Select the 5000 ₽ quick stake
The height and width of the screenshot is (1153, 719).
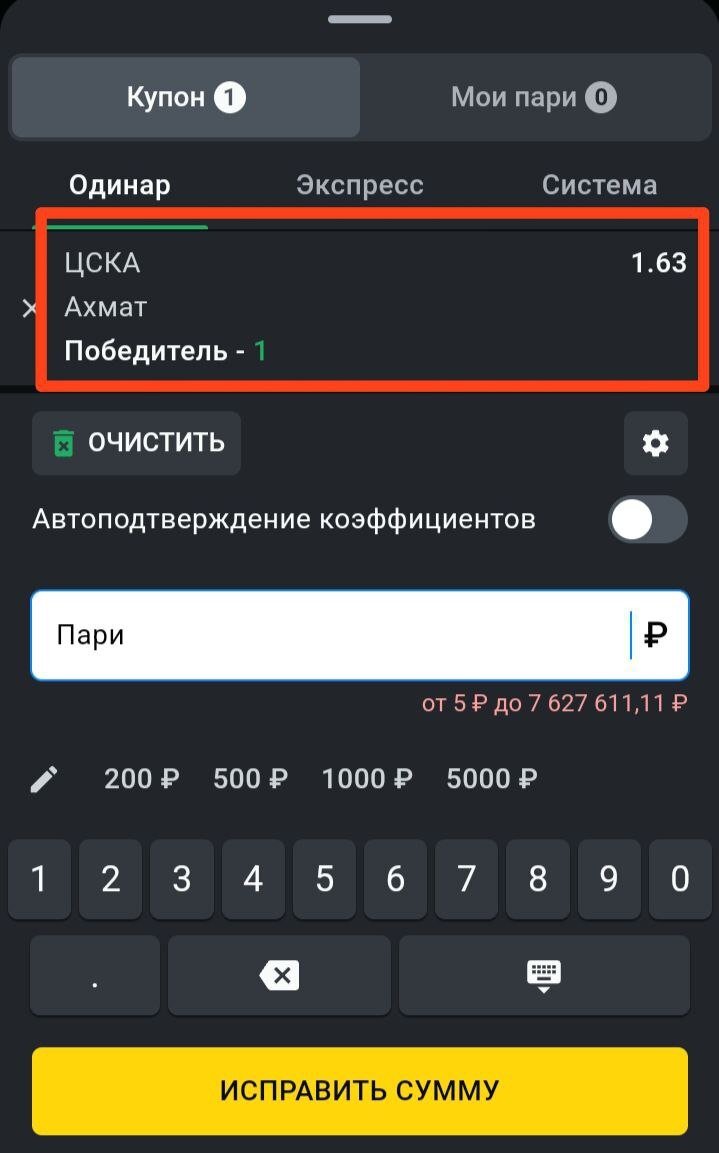492,779
